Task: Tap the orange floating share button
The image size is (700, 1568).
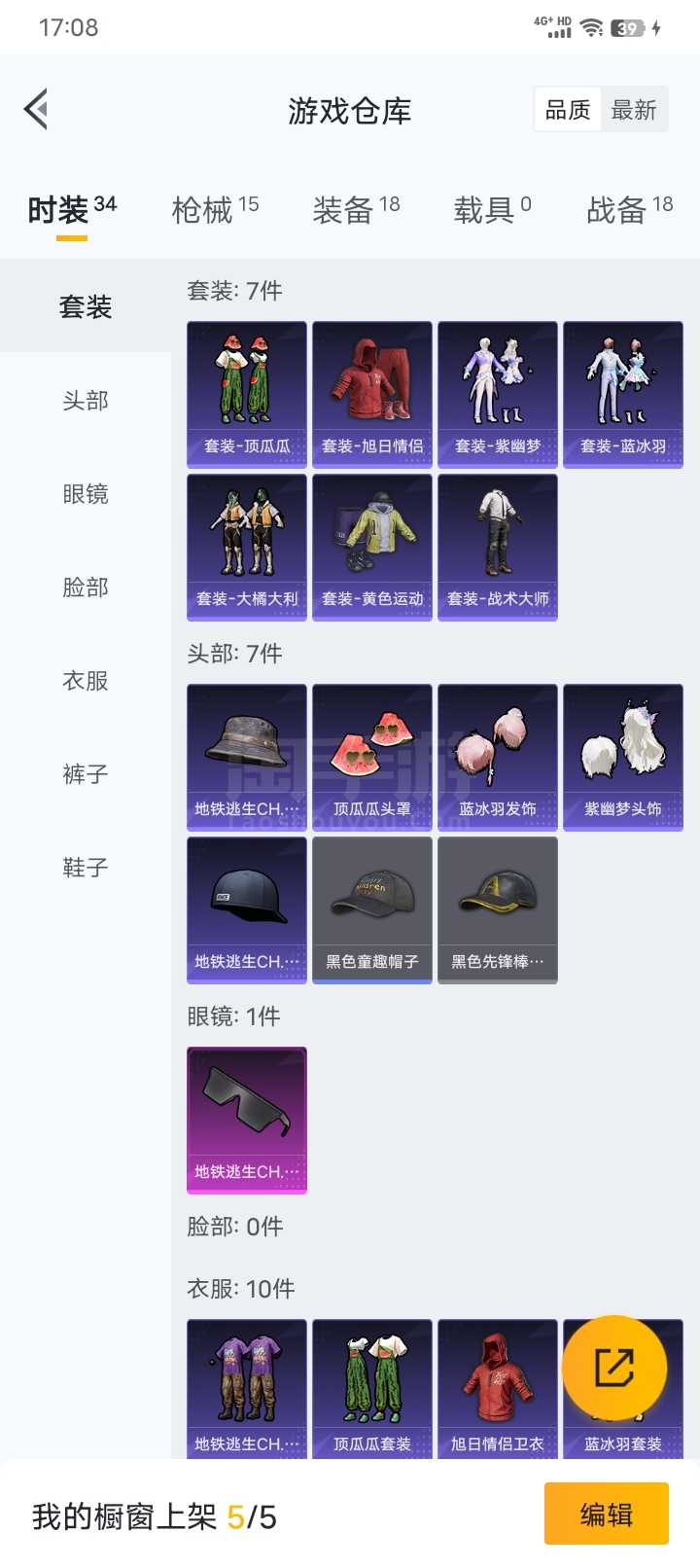Action: point(614,1368)
